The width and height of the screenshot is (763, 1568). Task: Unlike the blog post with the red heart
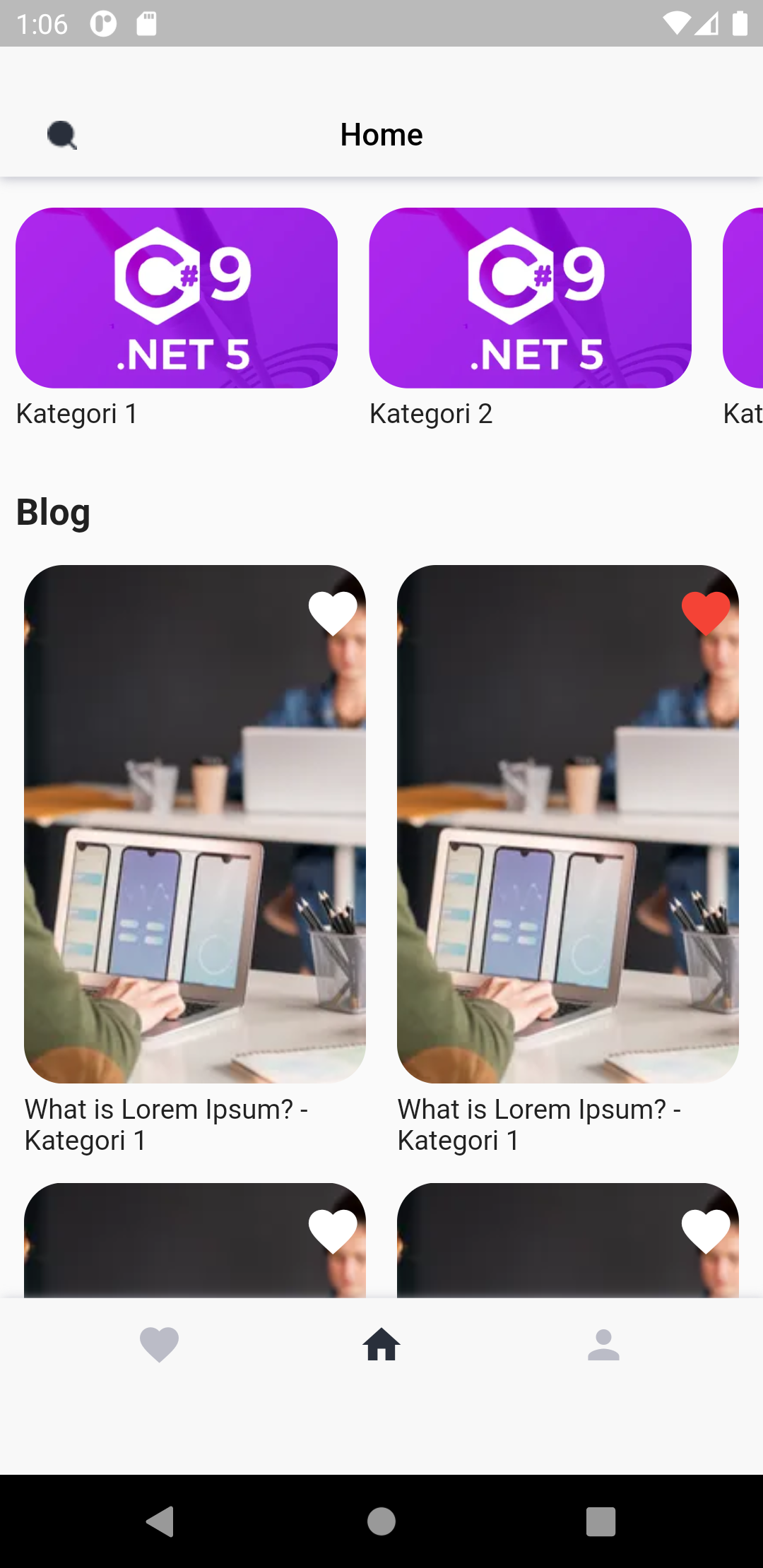click(706, 612)
